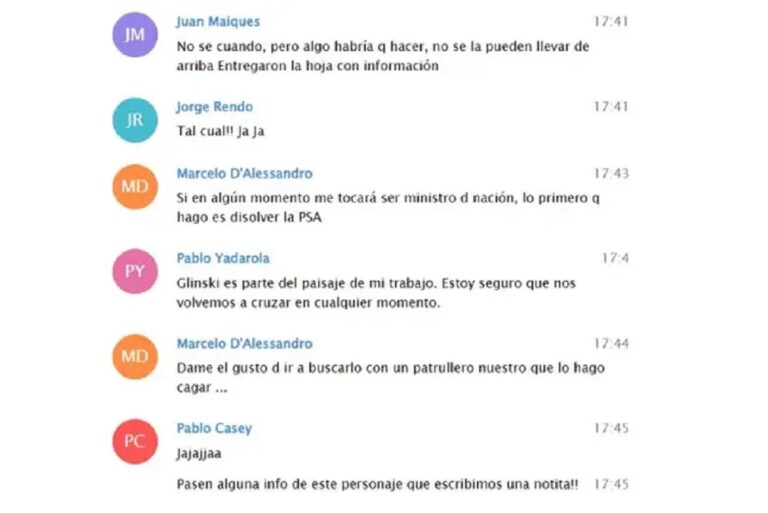Tap the PC avatar circle
This screenshot has height=513, width=768.
click(x=135, y=441)
